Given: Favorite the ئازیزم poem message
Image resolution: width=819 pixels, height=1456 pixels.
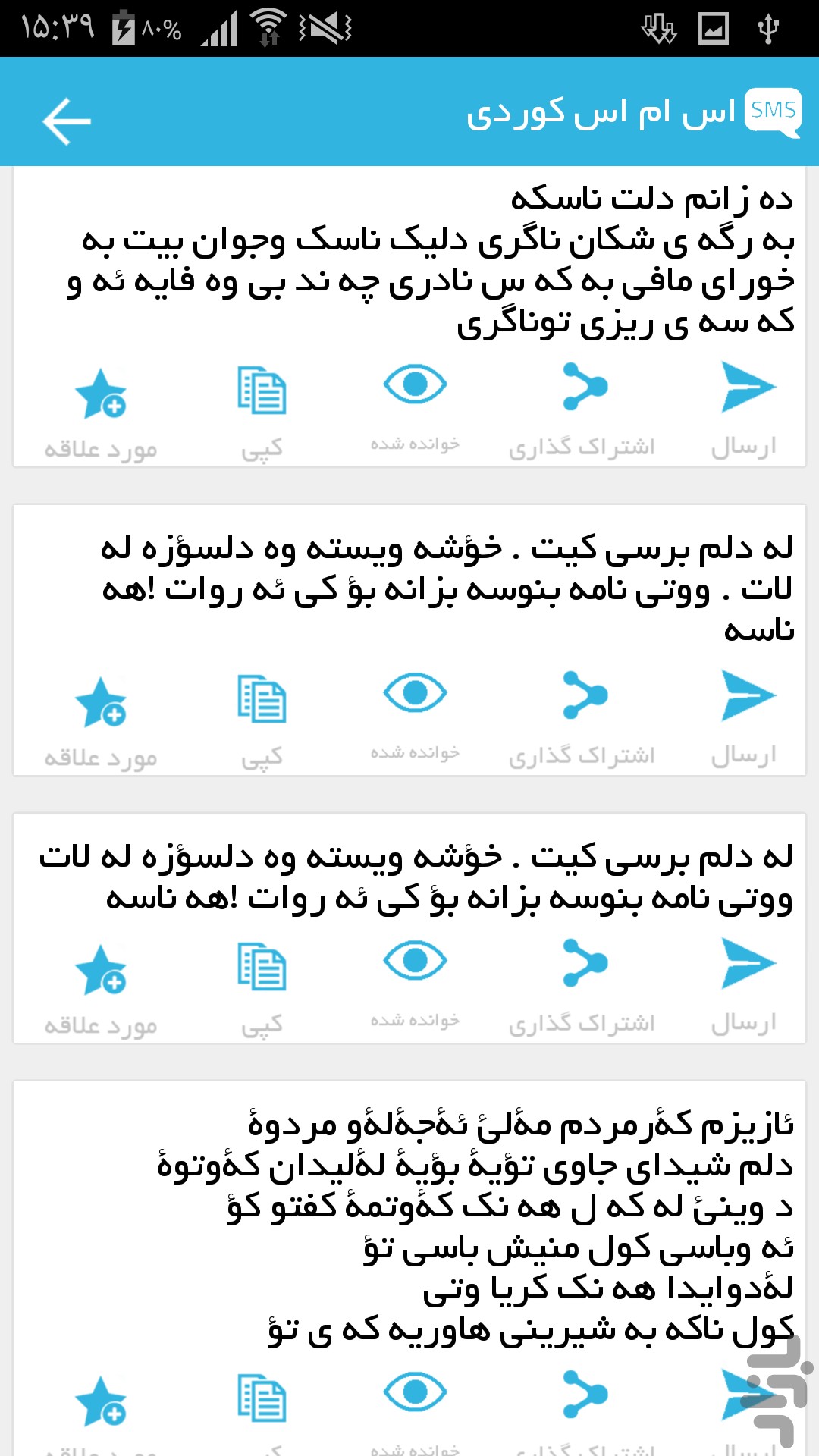Looking at the screenshot, I should (x=100, y=1412).
